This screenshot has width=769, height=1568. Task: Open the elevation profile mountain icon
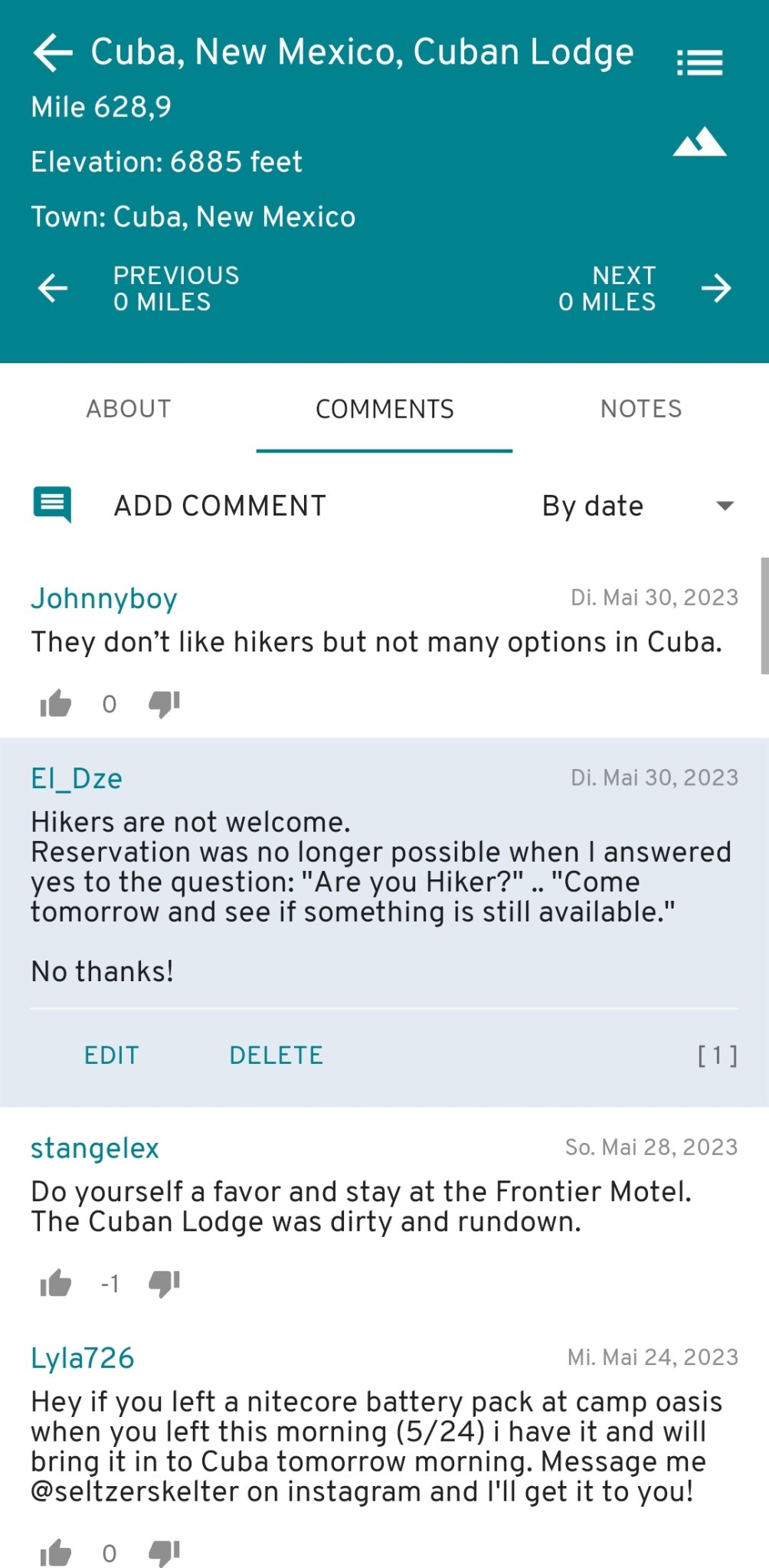pos(699,142)
